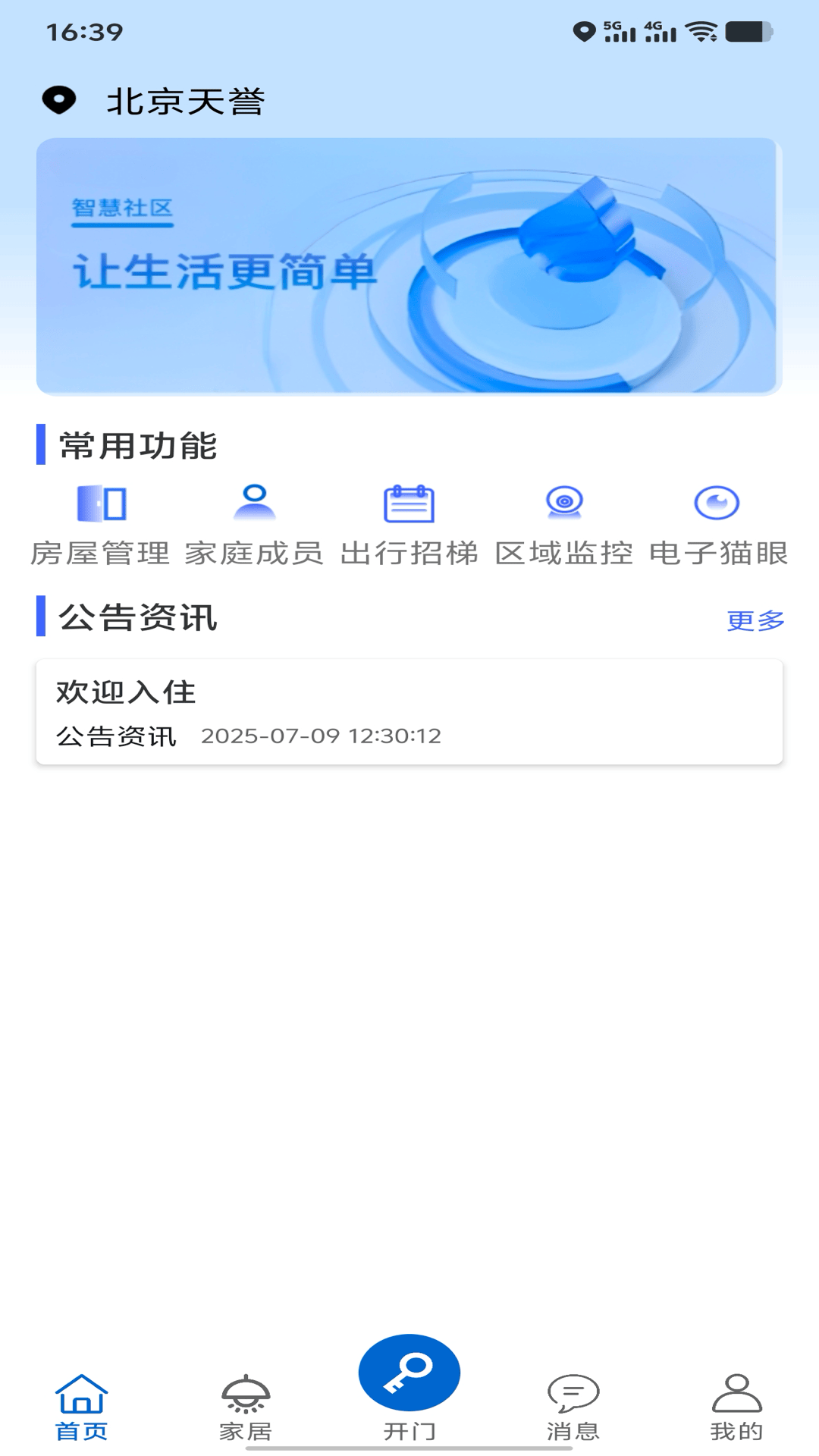The width and height of the screenshot is (819, 1456).
Task: Select the person icon above 我的
Action: coord(737,1389)
